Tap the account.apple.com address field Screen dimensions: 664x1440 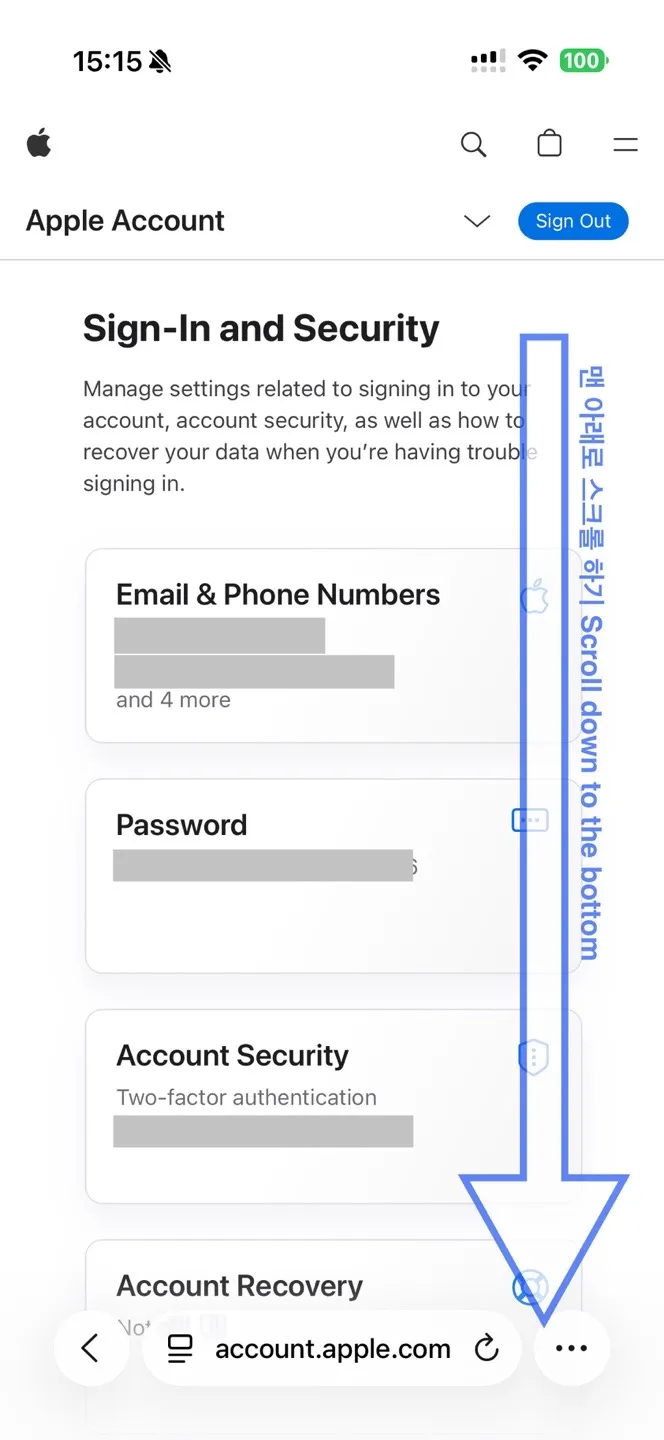[332, 1348]
